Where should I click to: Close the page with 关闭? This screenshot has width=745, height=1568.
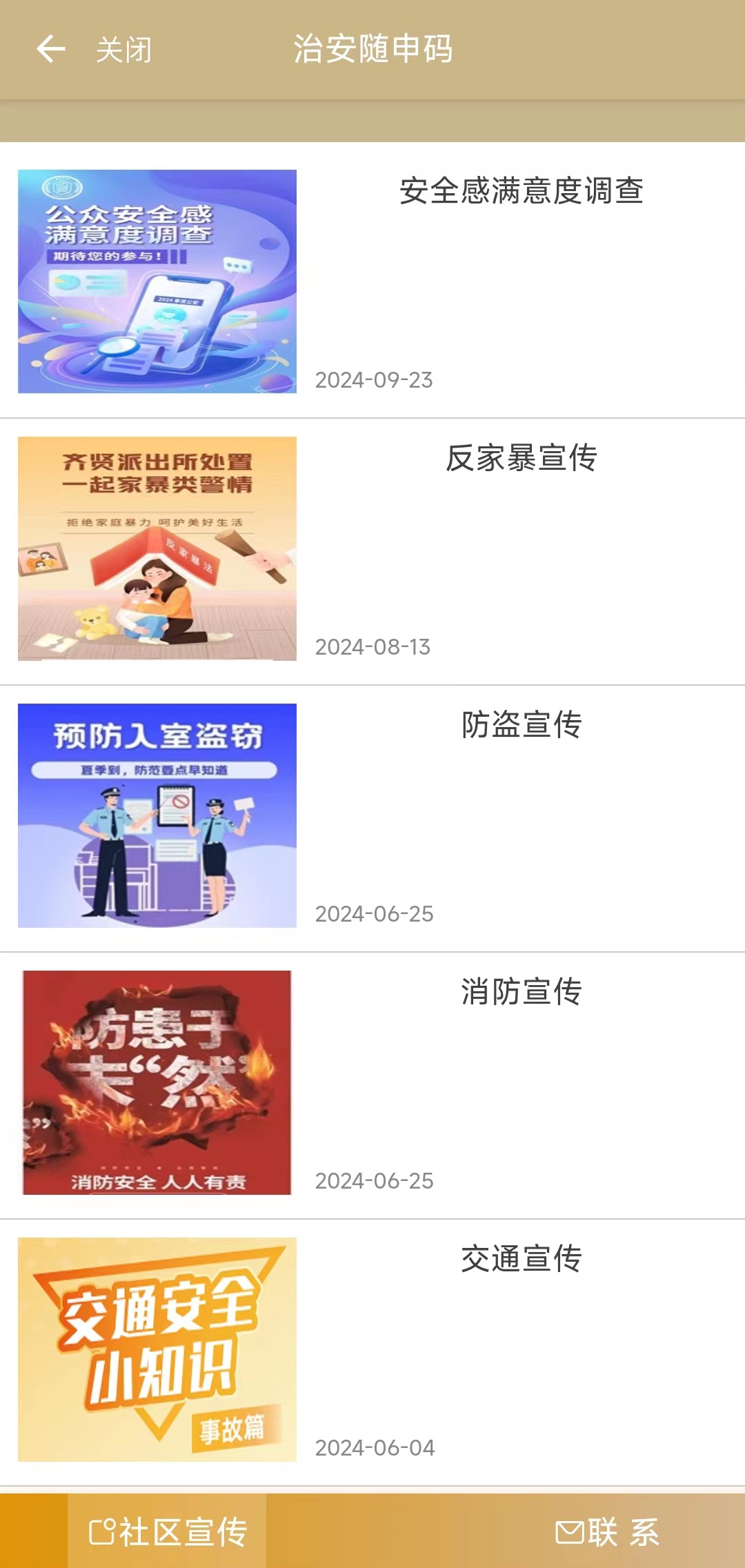coord(123,50)
